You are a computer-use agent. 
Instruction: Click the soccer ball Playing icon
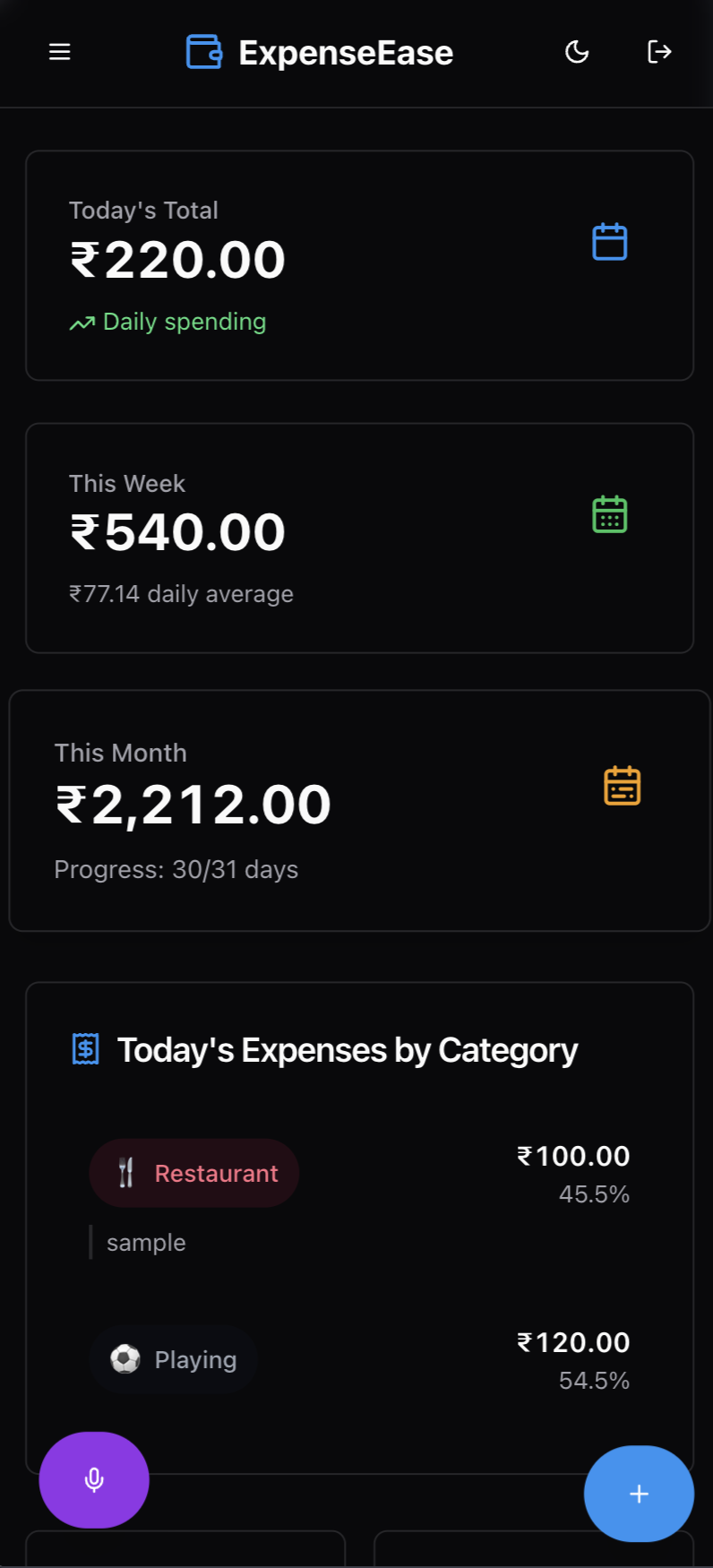[x=125, y=1358]
